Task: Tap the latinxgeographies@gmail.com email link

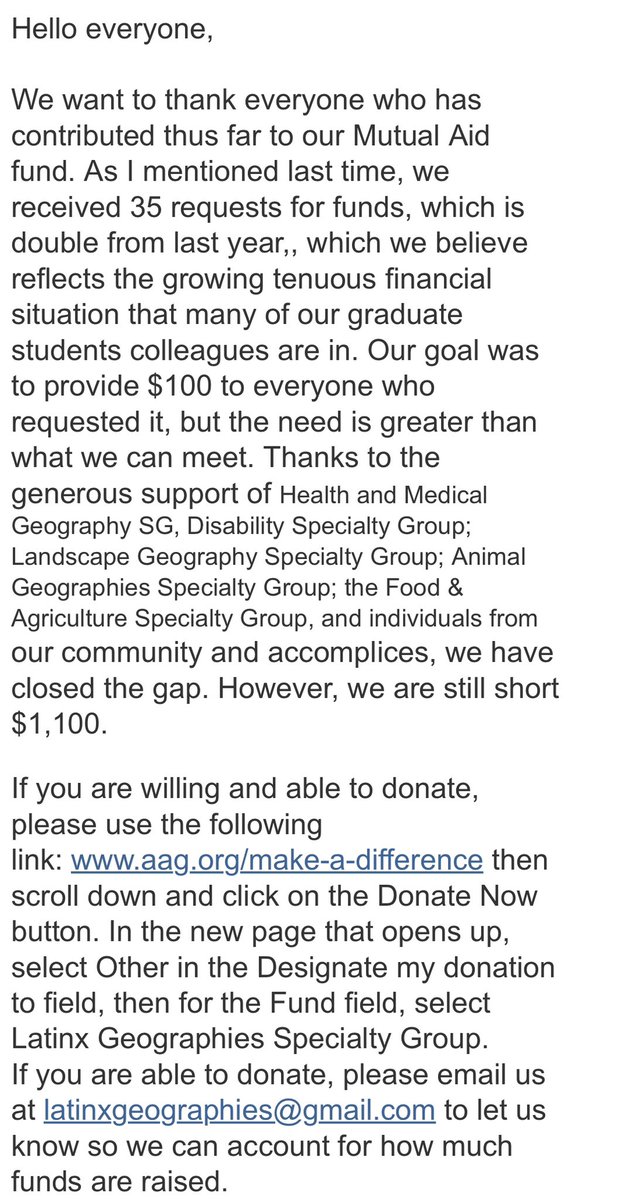Action: (239, 1110)
